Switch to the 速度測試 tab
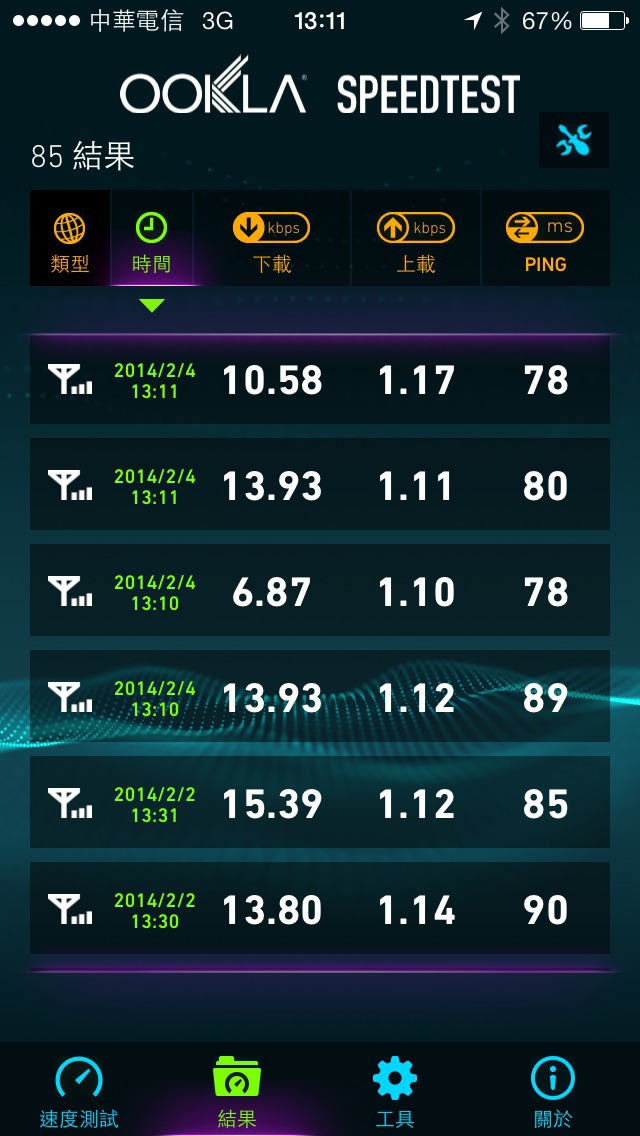This screenshot has width=640, height=1136. coord(79,1090)
